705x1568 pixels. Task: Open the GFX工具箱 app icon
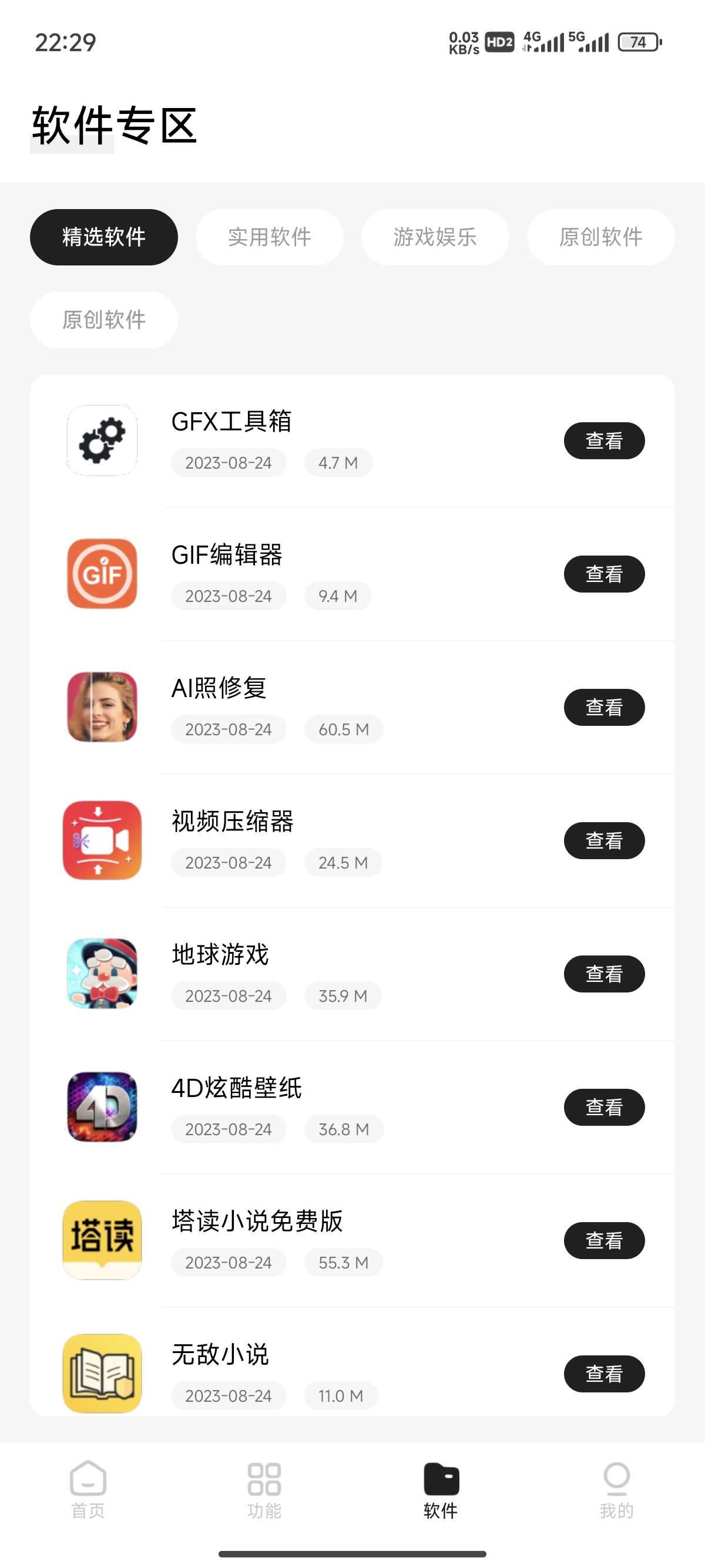pos(102,440)
